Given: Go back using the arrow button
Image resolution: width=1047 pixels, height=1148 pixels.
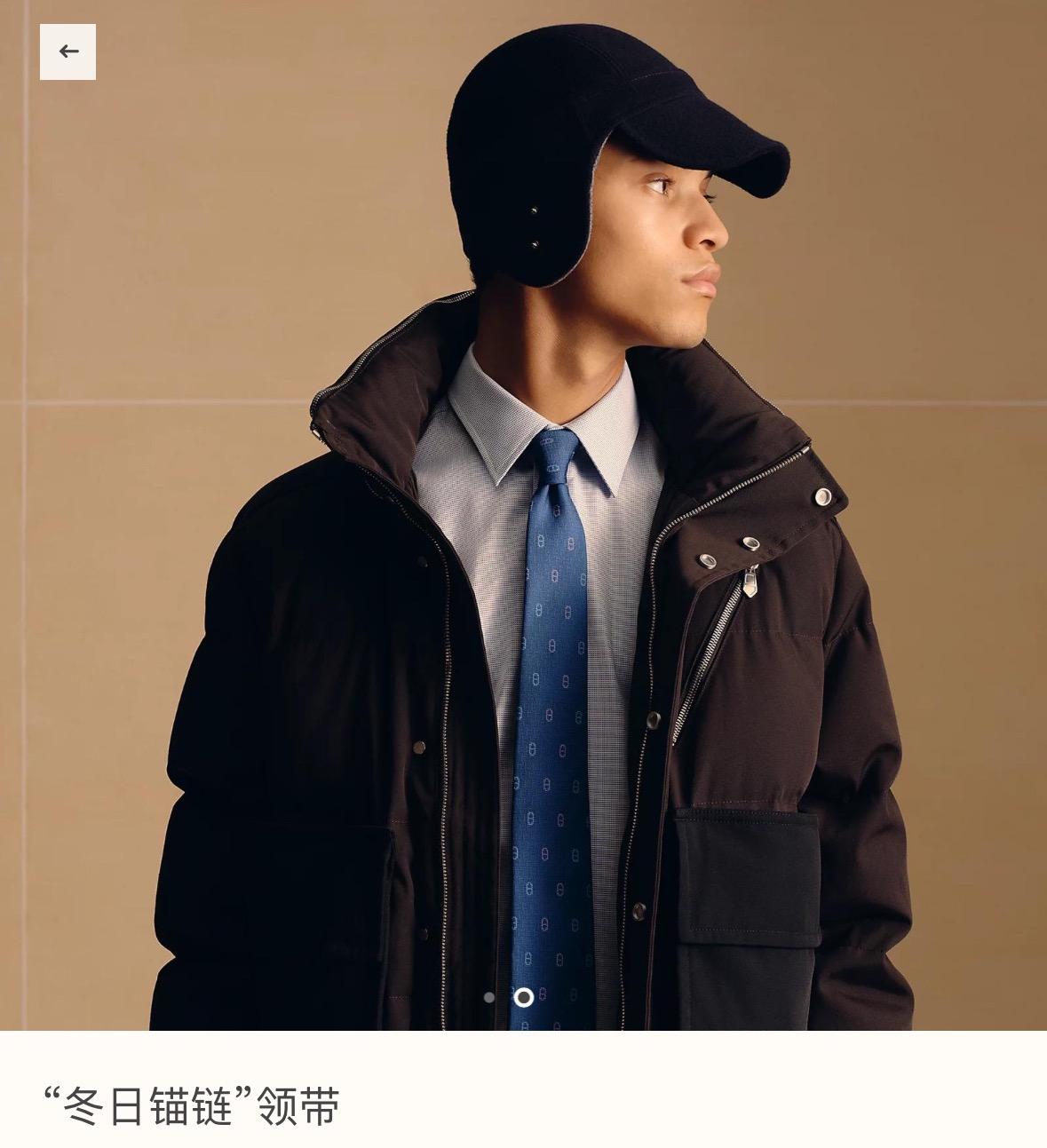Looking at the screenshot, I should tap(67, 51).
